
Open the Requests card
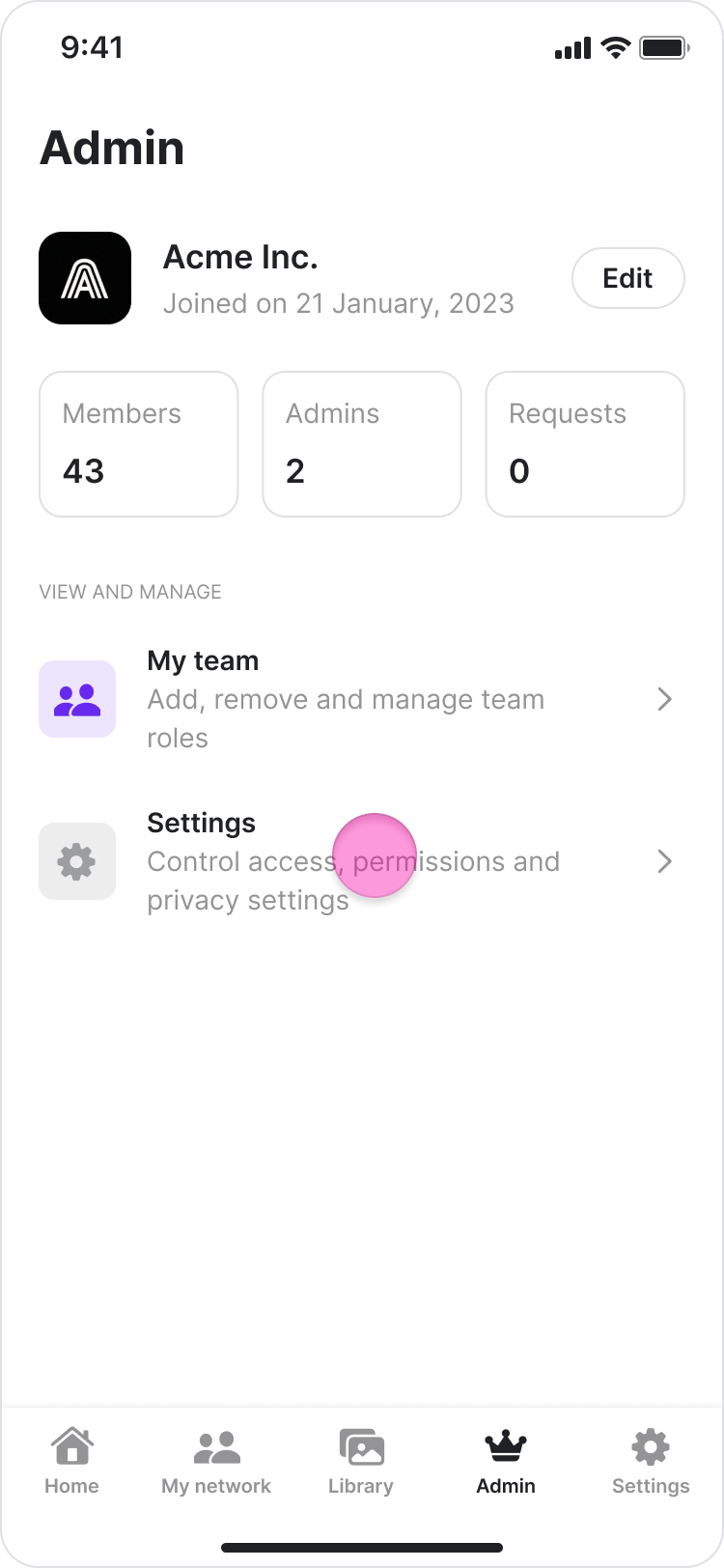pyautogui.click(x=584, y=444)
